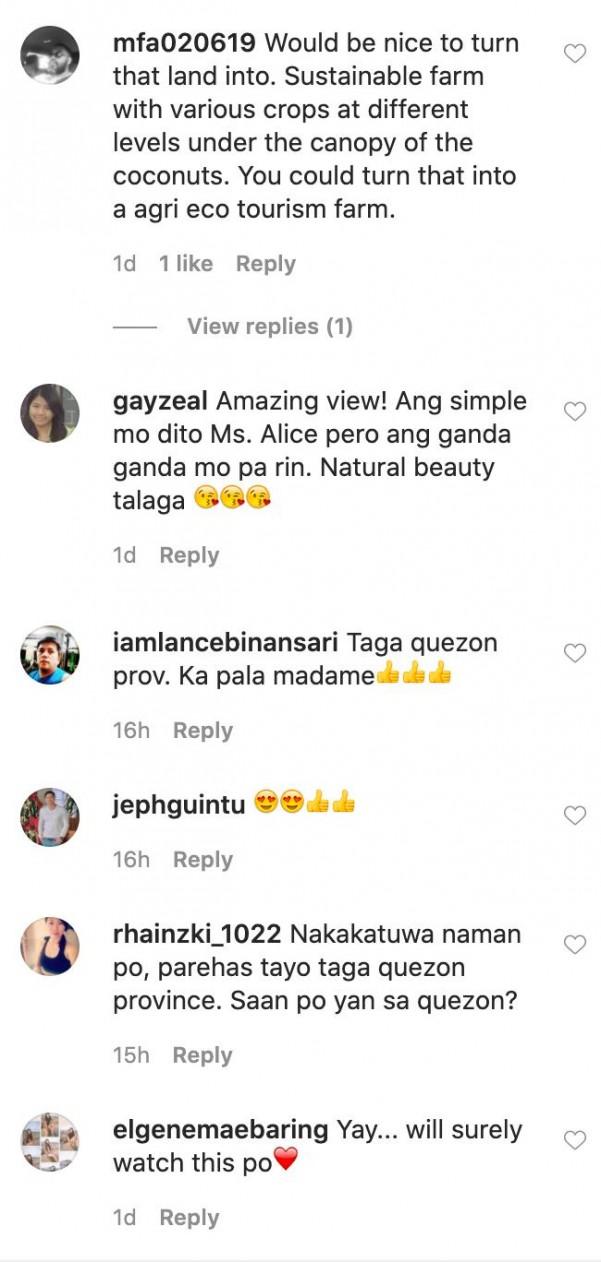Reply to gayzeal's comment
The image size is (601, 1262).
pyautogui.click(x=189, y=556)
